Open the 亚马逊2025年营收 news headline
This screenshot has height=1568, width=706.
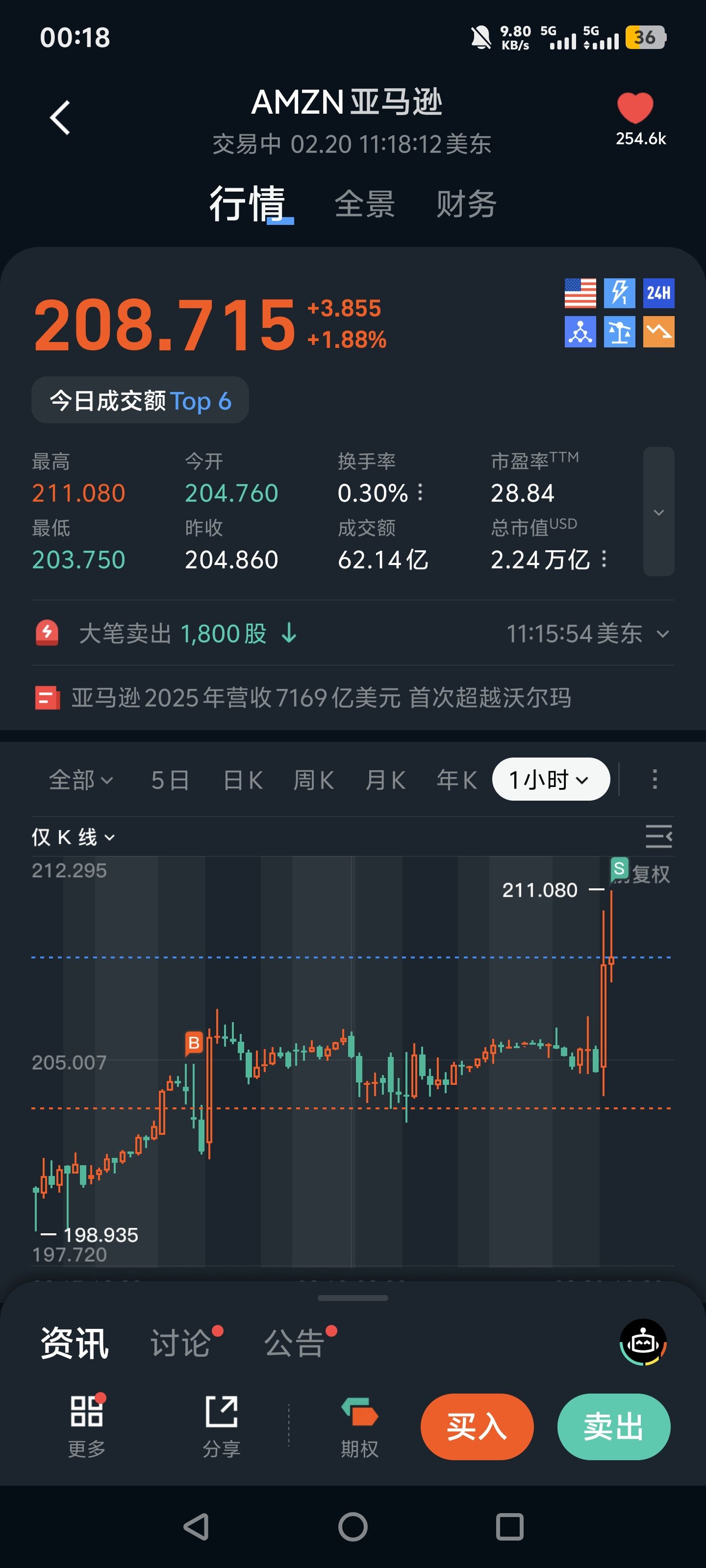321,698
